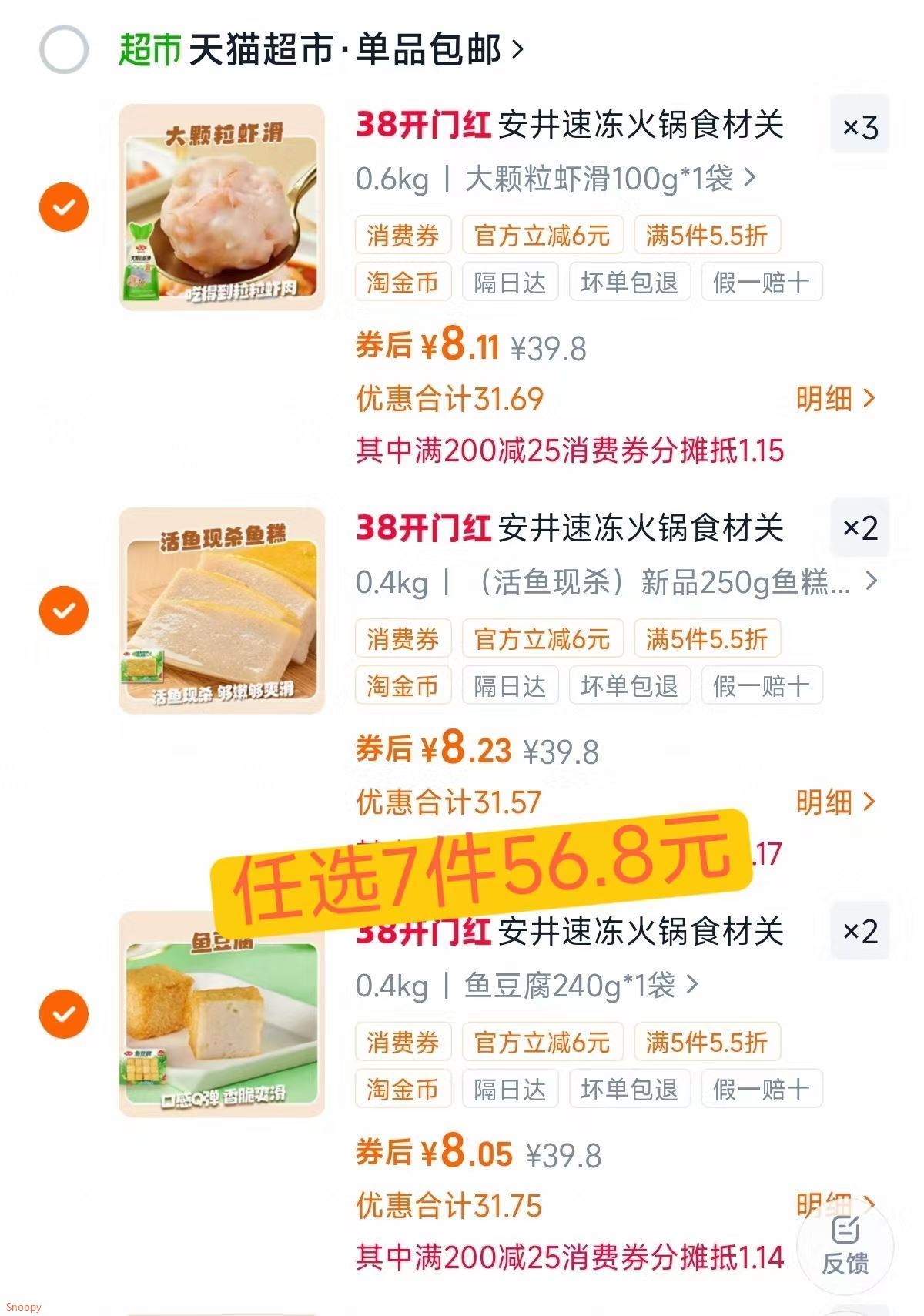Viewport: 924px width, 1316px height.
Task: Pick another spec for 新品250g鱼糕
Action: (670, 583)
